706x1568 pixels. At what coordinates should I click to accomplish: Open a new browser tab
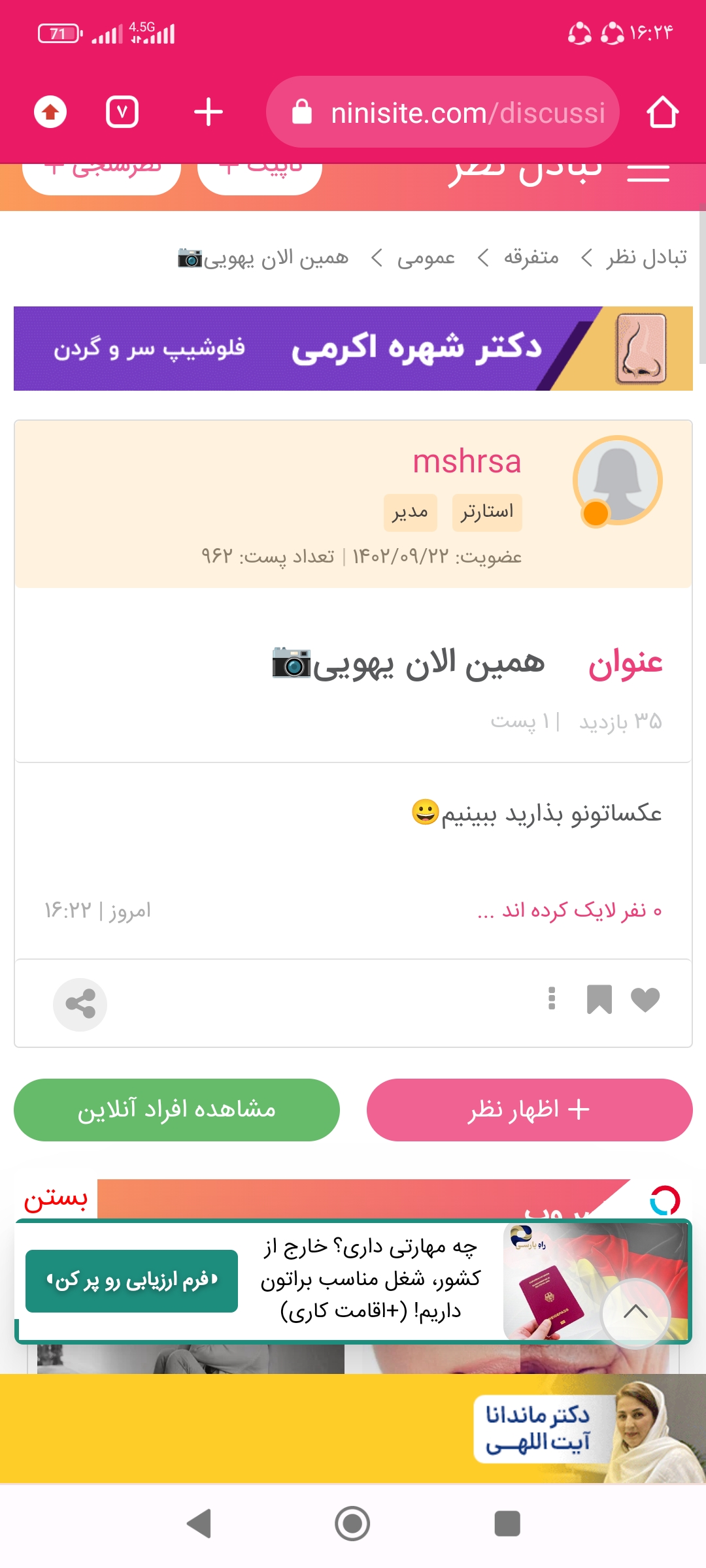click(x=209, y=112)
